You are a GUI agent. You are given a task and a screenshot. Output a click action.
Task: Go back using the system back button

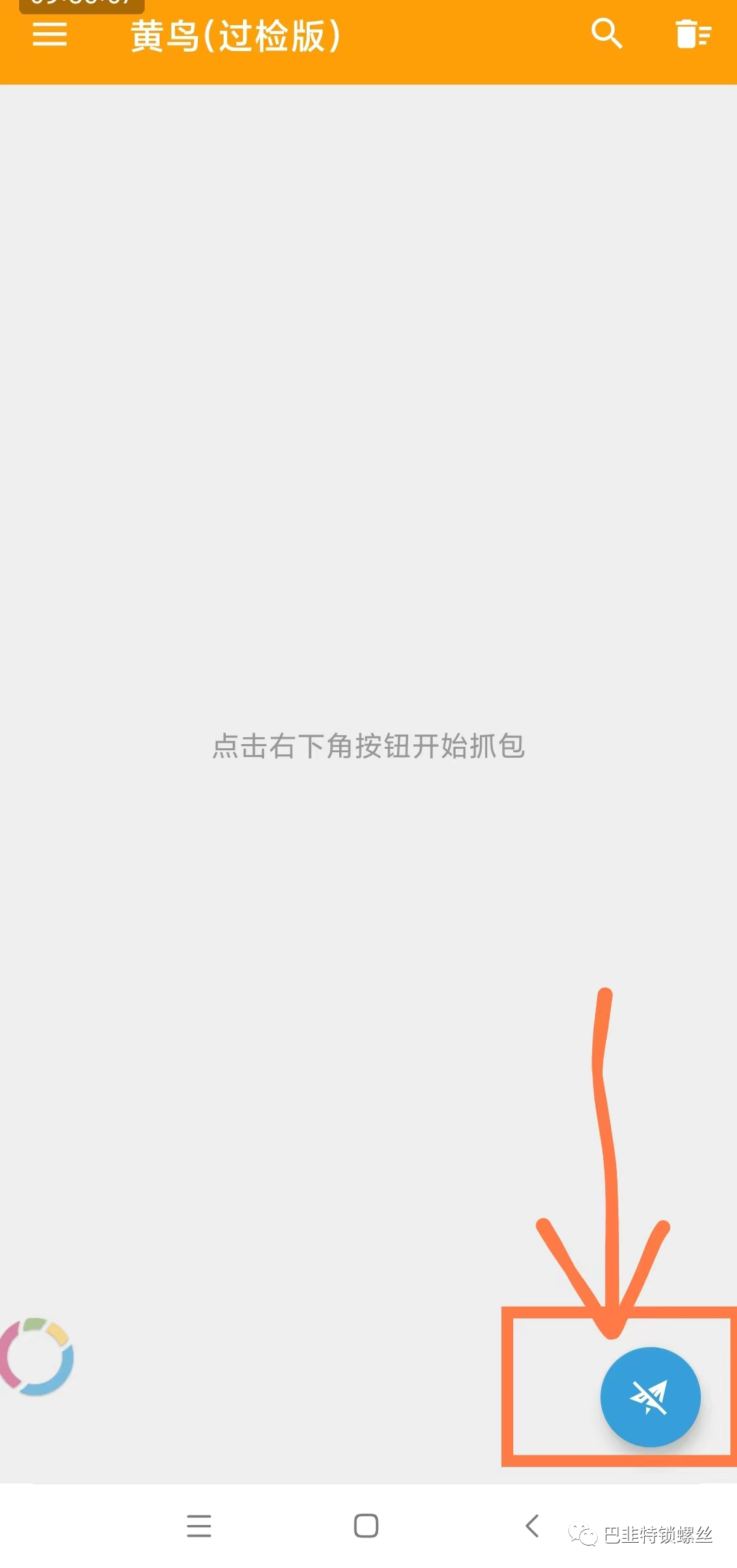532,1526
